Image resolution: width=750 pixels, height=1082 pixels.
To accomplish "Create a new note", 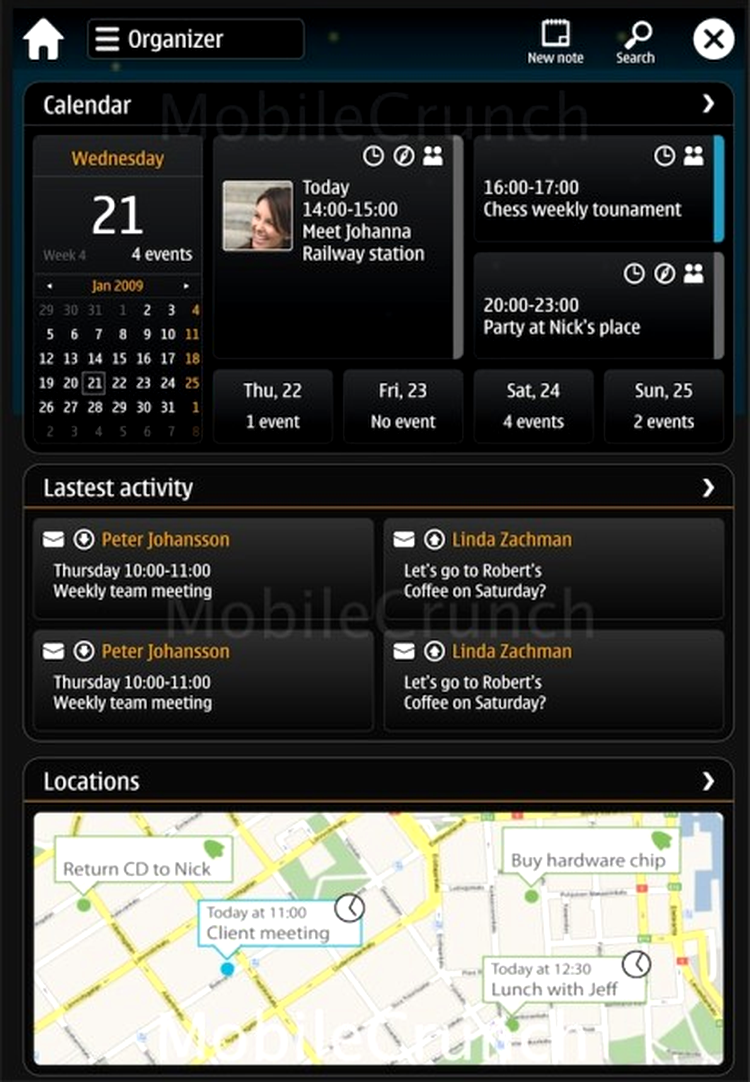I will click(555, 41).
